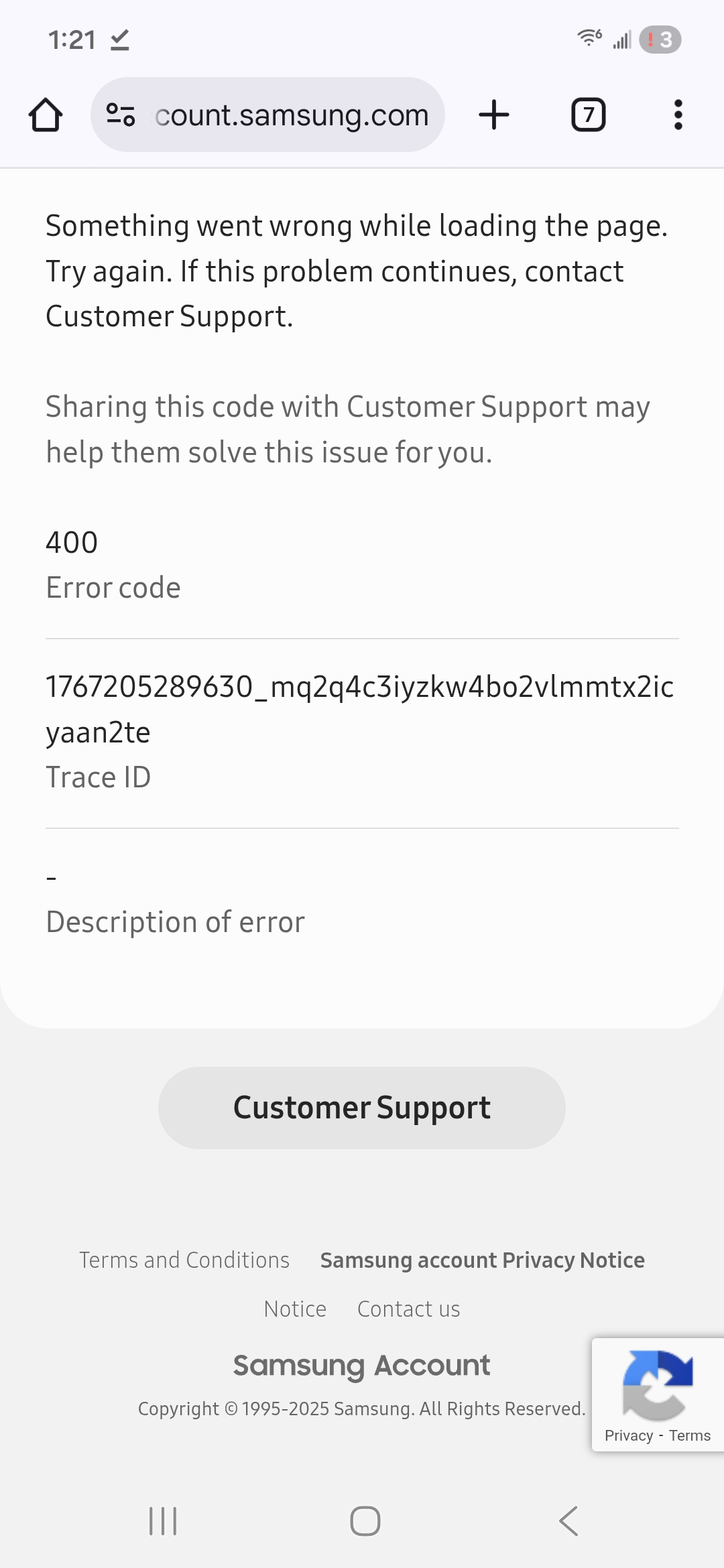The height and width of the screenshot is (1568, 724).
Task: Tap the address bar showing samsung.com
Action: click(x=292, y=115)
